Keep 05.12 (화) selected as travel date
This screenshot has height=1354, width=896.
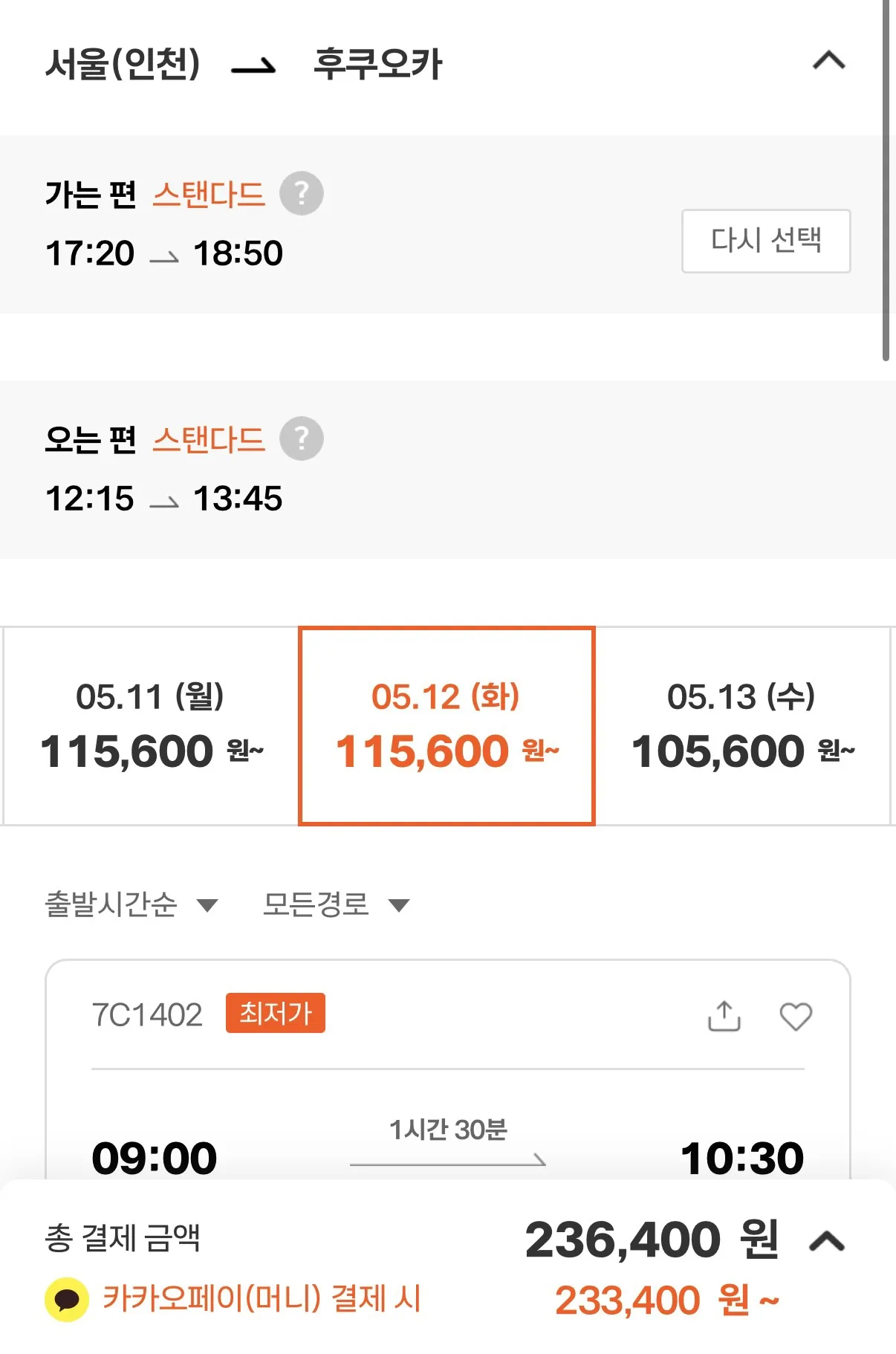[446, 725]
